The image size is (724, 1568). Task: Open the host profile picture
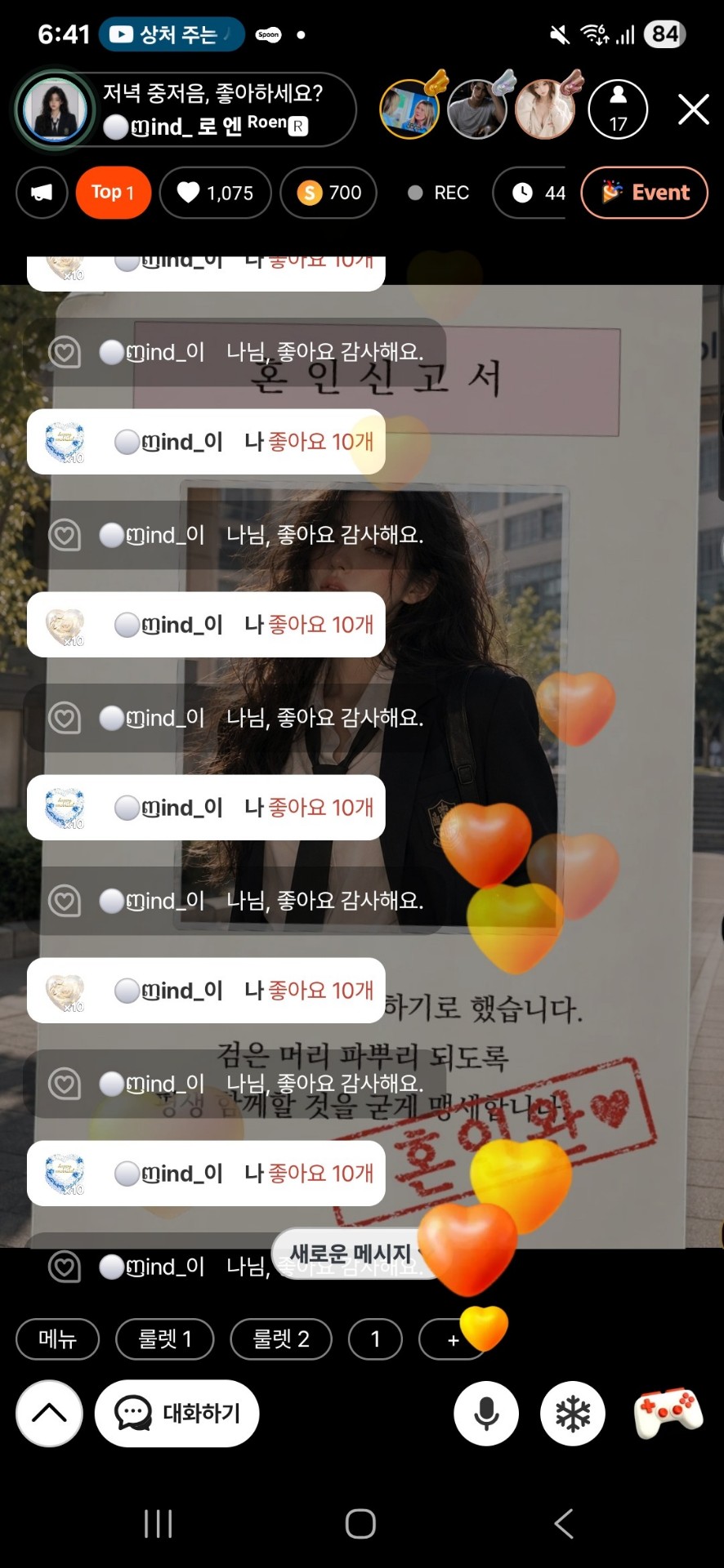click(x=55, y=109)
